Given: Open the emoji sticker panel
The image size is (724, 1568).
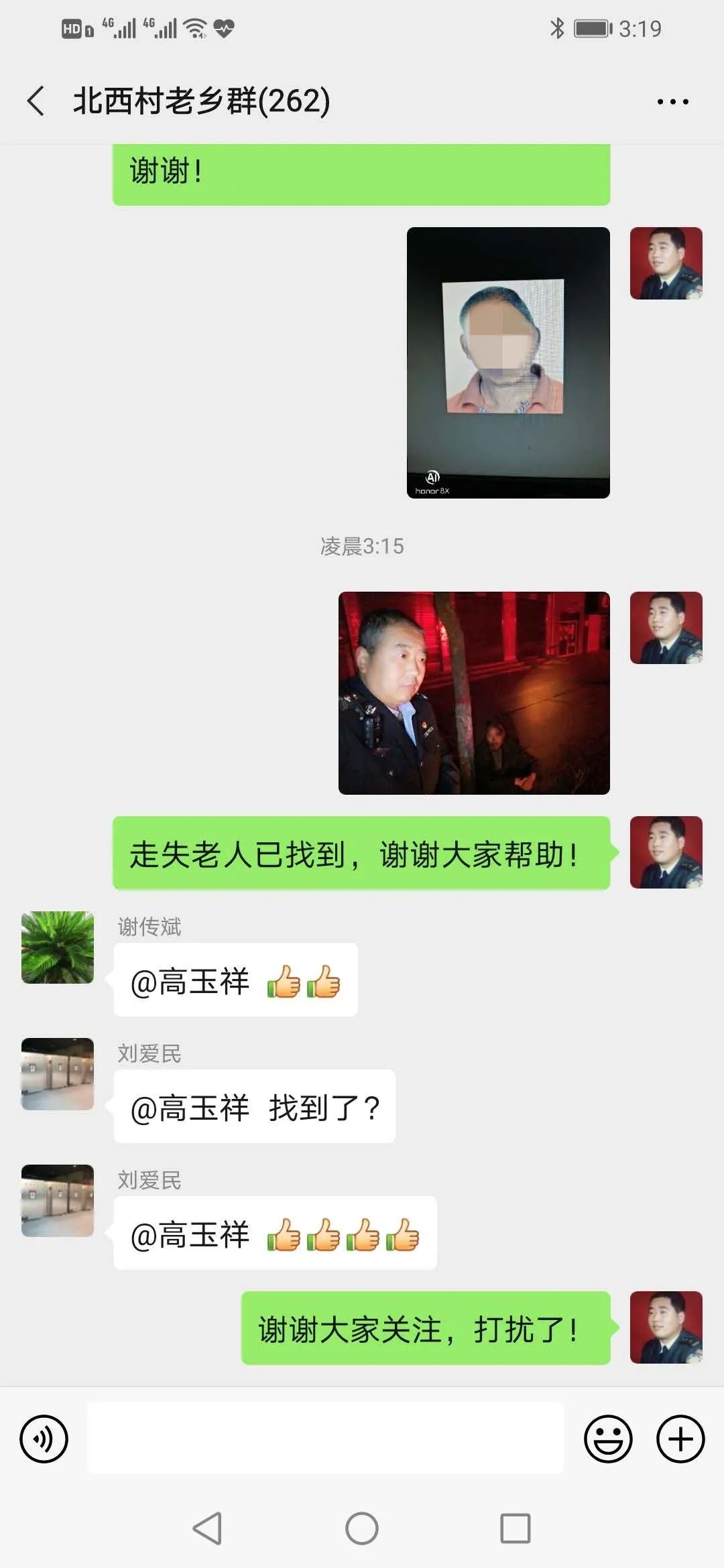Looking at the screenshot, I should tap(608, 1439).
